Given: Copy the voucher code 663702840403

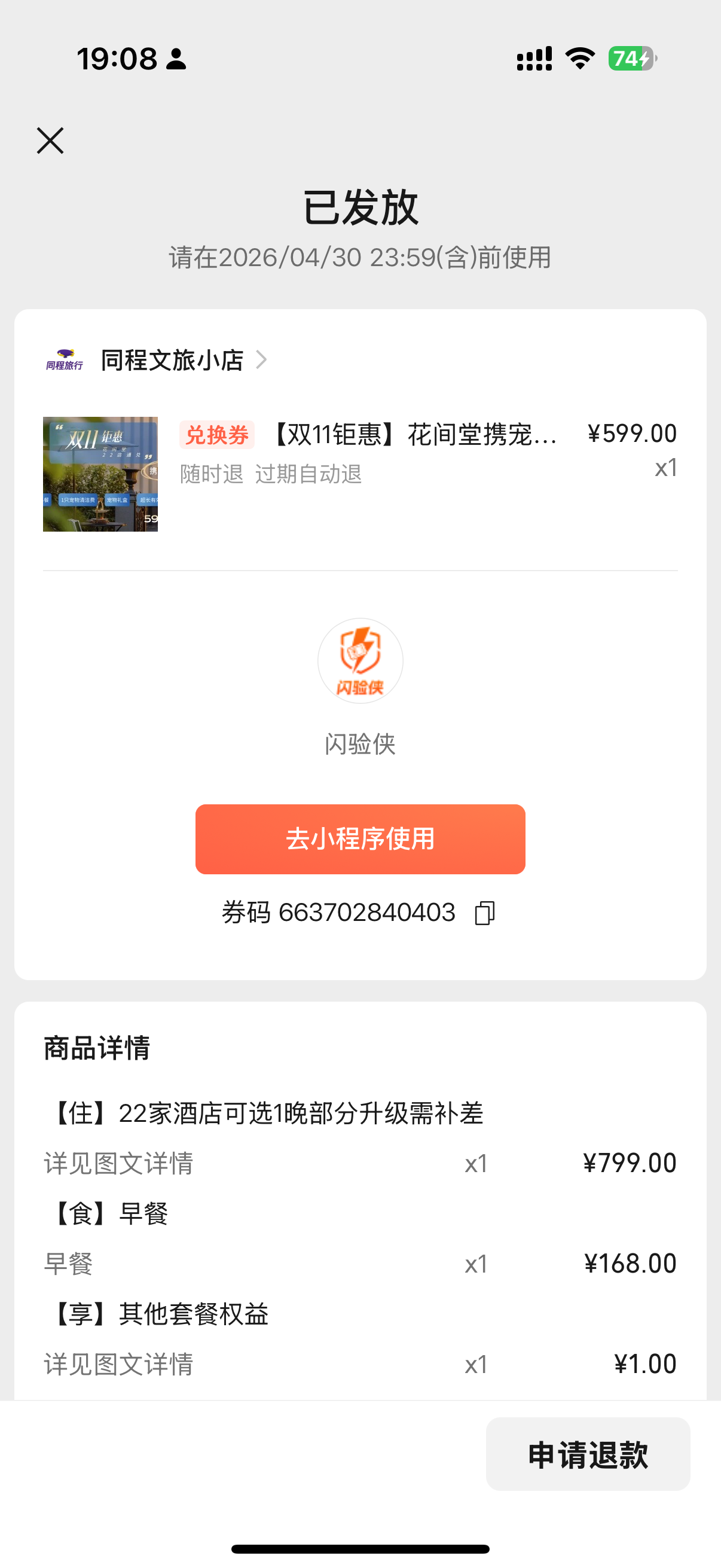Looking at the screenshot, I should [x=484, y=913].
